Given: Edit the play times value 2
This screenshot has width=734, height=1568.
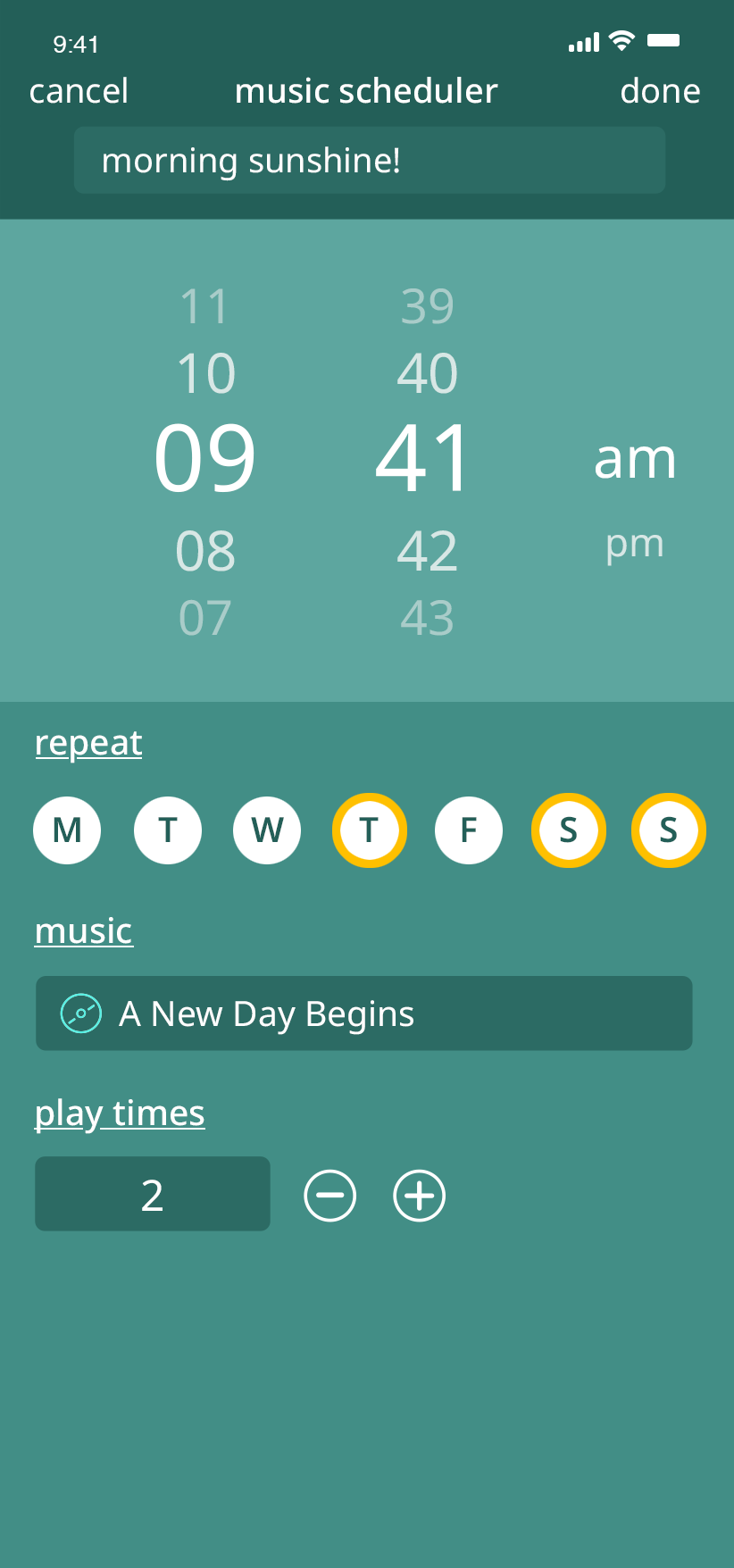Looking at the screenshot, I should pyautogui.click(x=153, y=1194).
